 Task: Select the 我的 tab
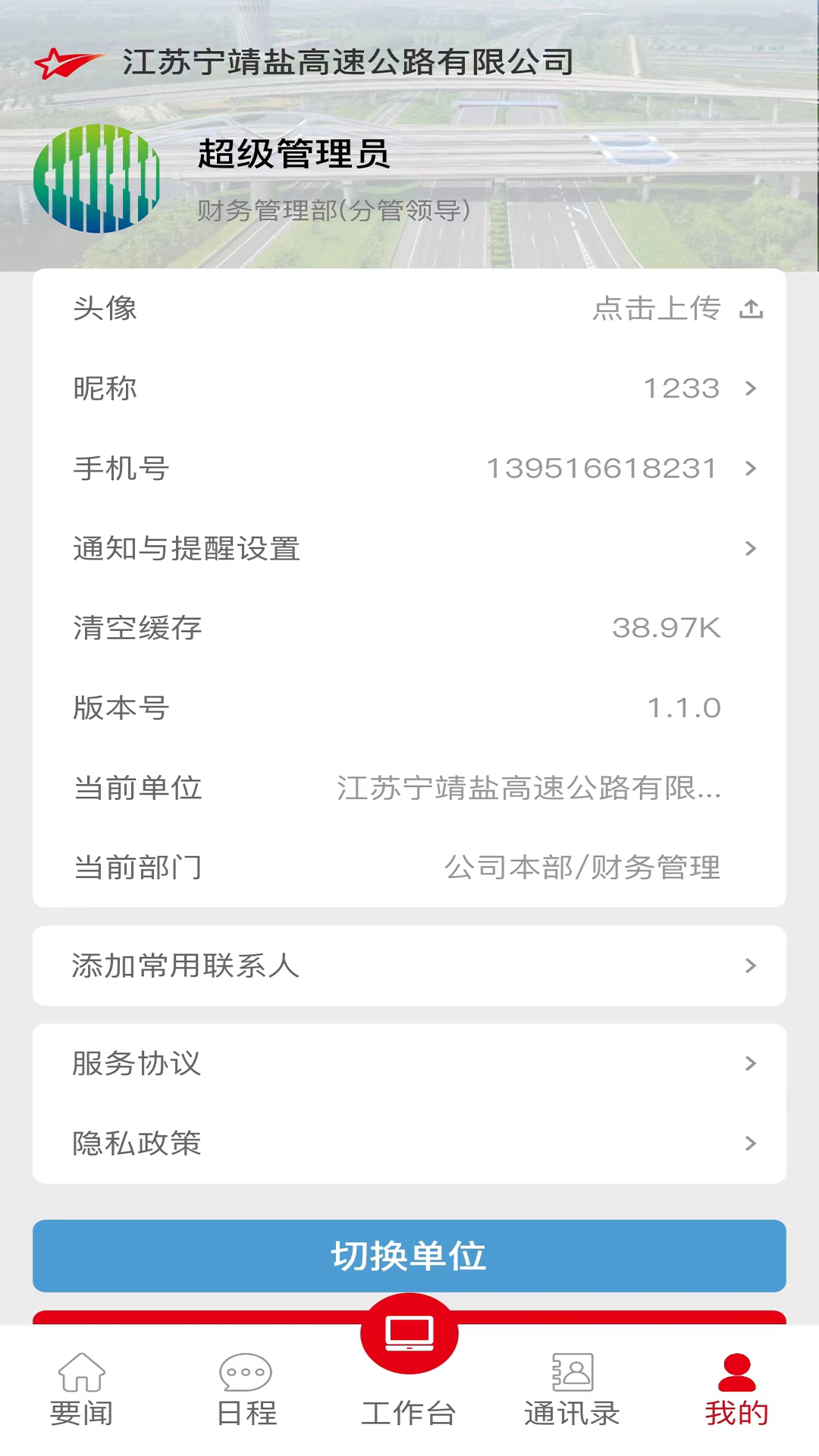(x=736, y=1389)
